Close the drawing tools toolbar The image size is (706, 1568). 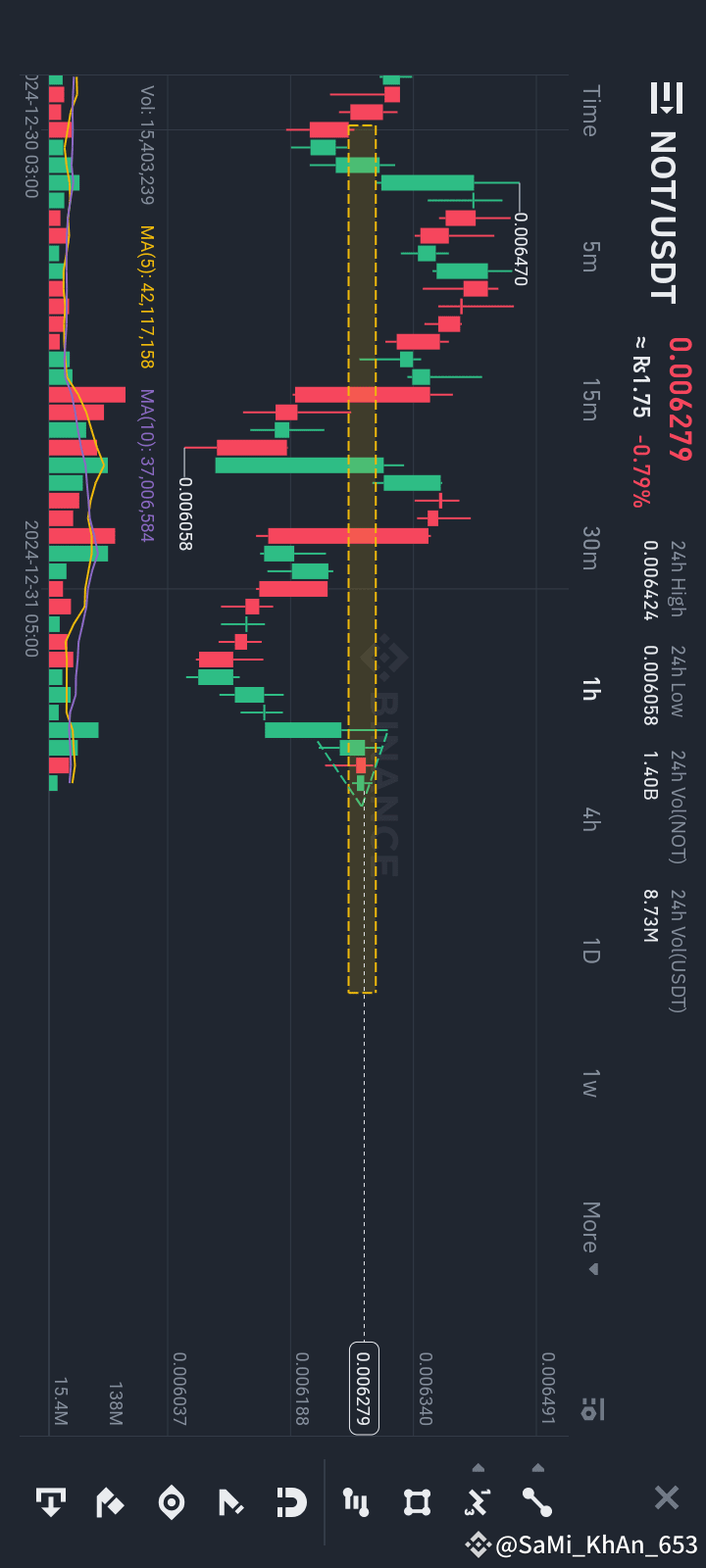(x=667, y=1497)
